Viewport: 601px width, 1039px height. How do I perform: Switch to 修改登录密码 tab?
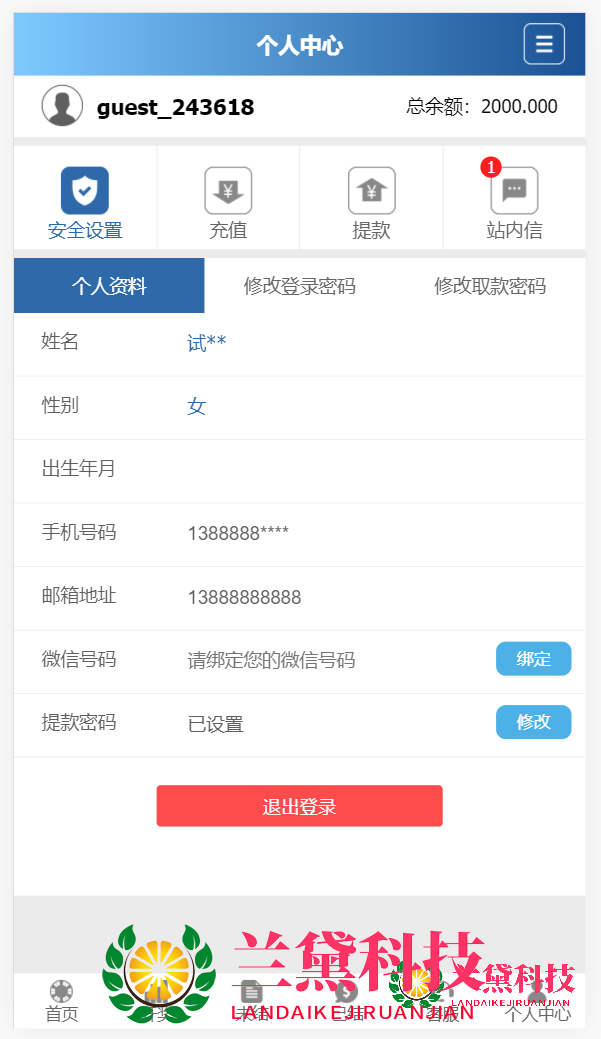299,286
